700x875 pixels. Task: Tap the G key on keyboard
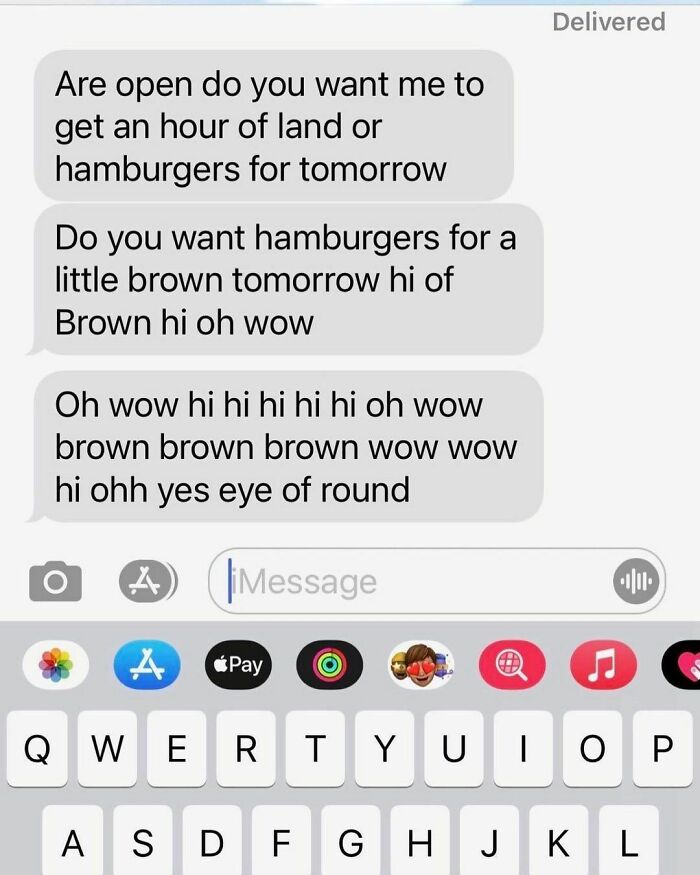[351, 844]
